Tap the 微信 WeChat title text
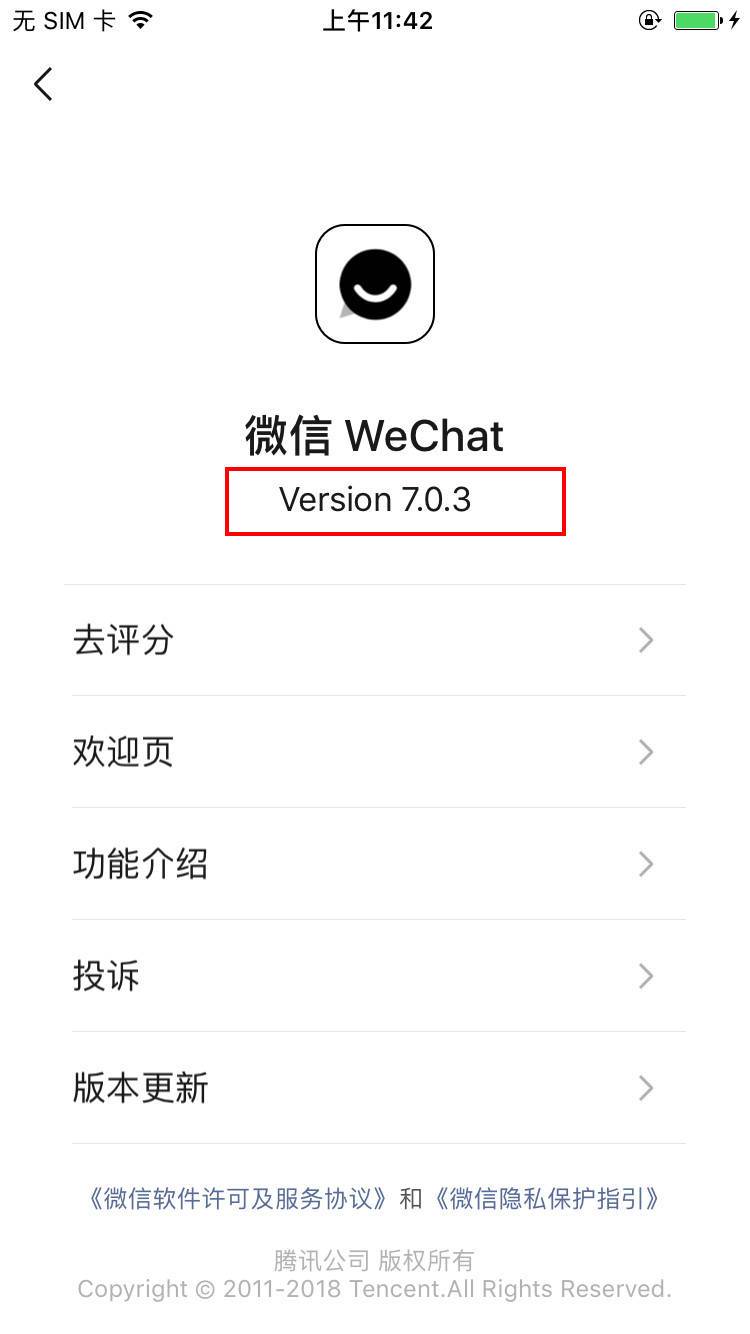The width and height of the screenshot is (750, 1334). point(375,435)
